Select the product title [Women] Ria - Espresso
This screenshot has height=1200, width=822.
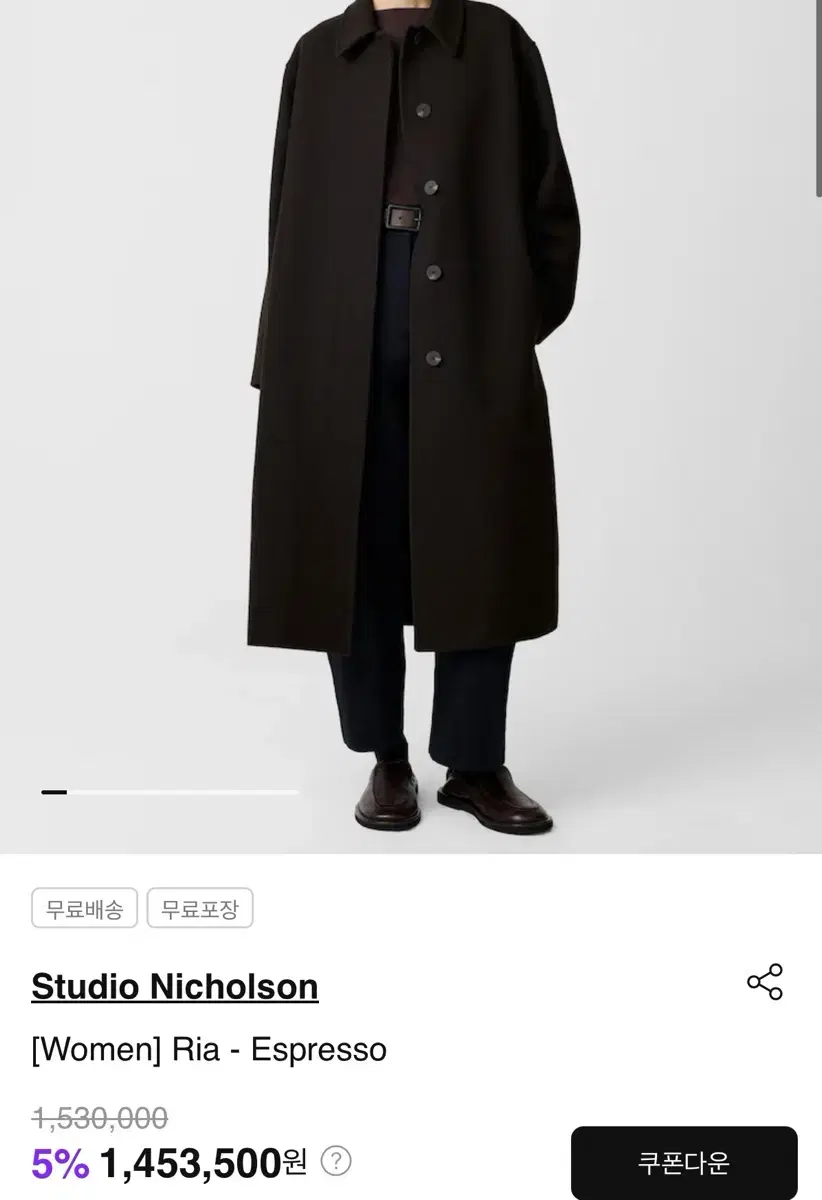click(x=209, y=1050)
